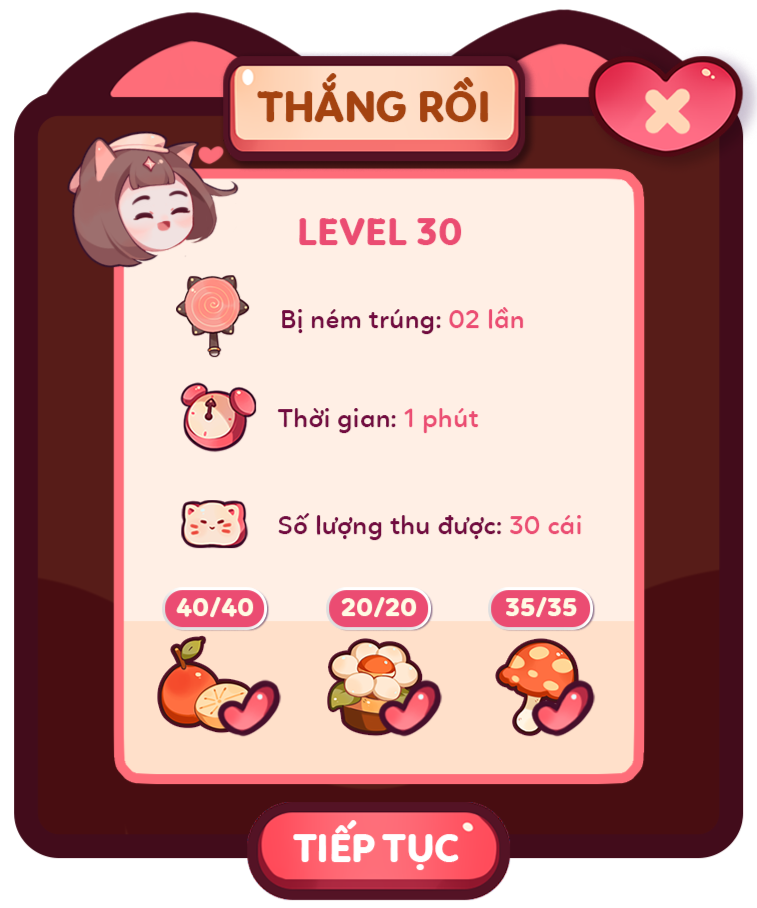Close the win dialog with the heart X
757x908 pixels.
tap(667, 107)
